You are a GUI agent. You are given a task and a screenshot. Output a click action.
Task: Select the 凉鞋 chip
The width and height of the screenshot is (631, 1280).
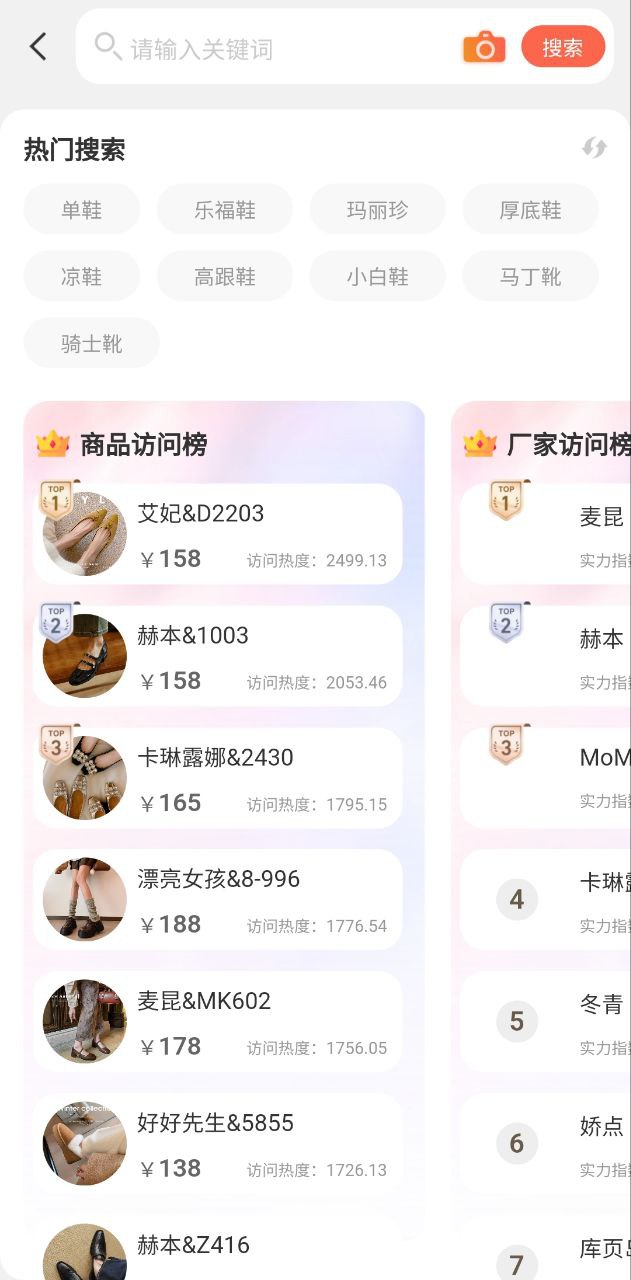tap(82, 277)
